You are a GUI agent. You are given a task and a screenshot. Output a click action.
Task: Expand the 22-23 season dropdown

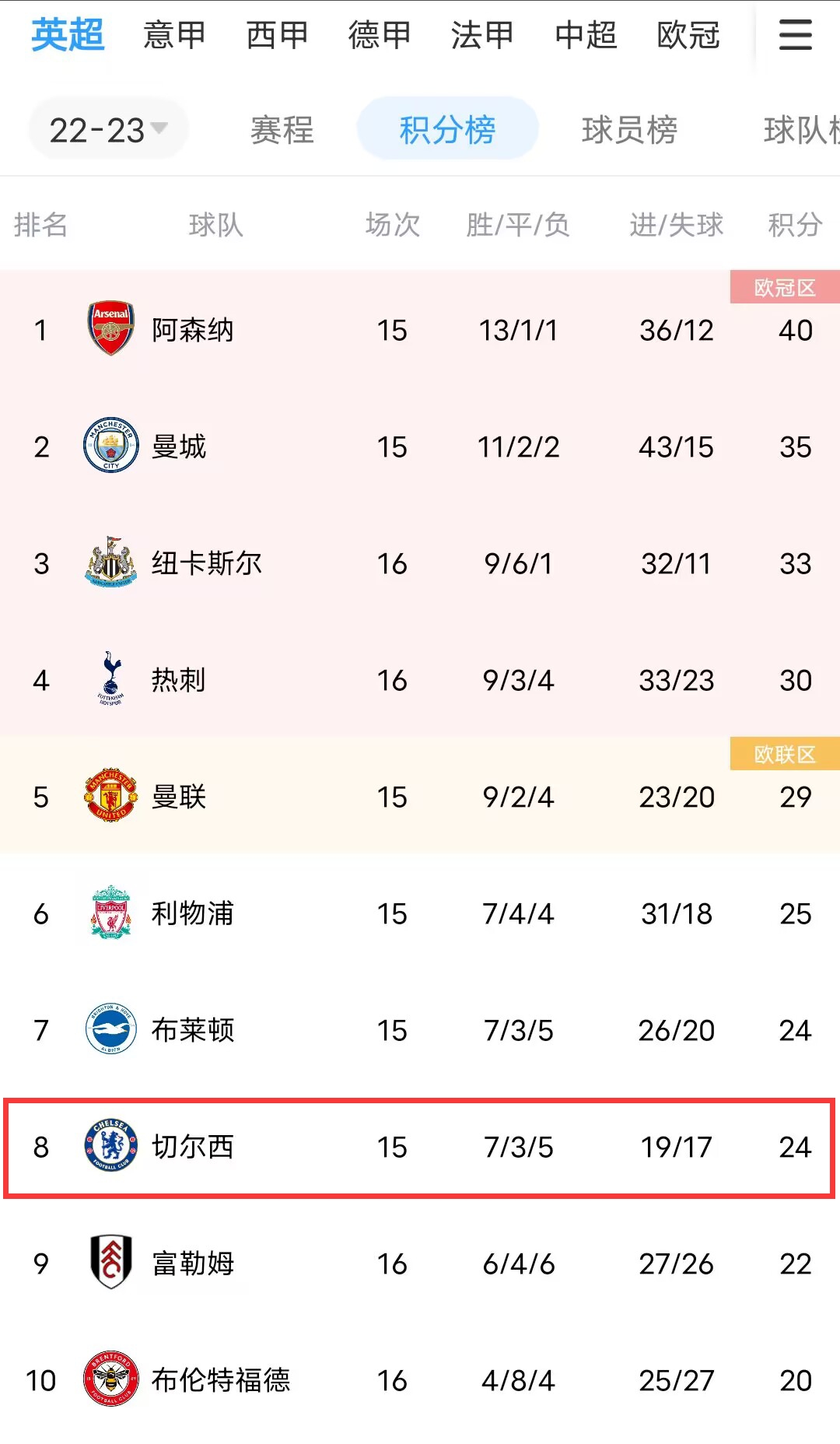click(108, 129)
